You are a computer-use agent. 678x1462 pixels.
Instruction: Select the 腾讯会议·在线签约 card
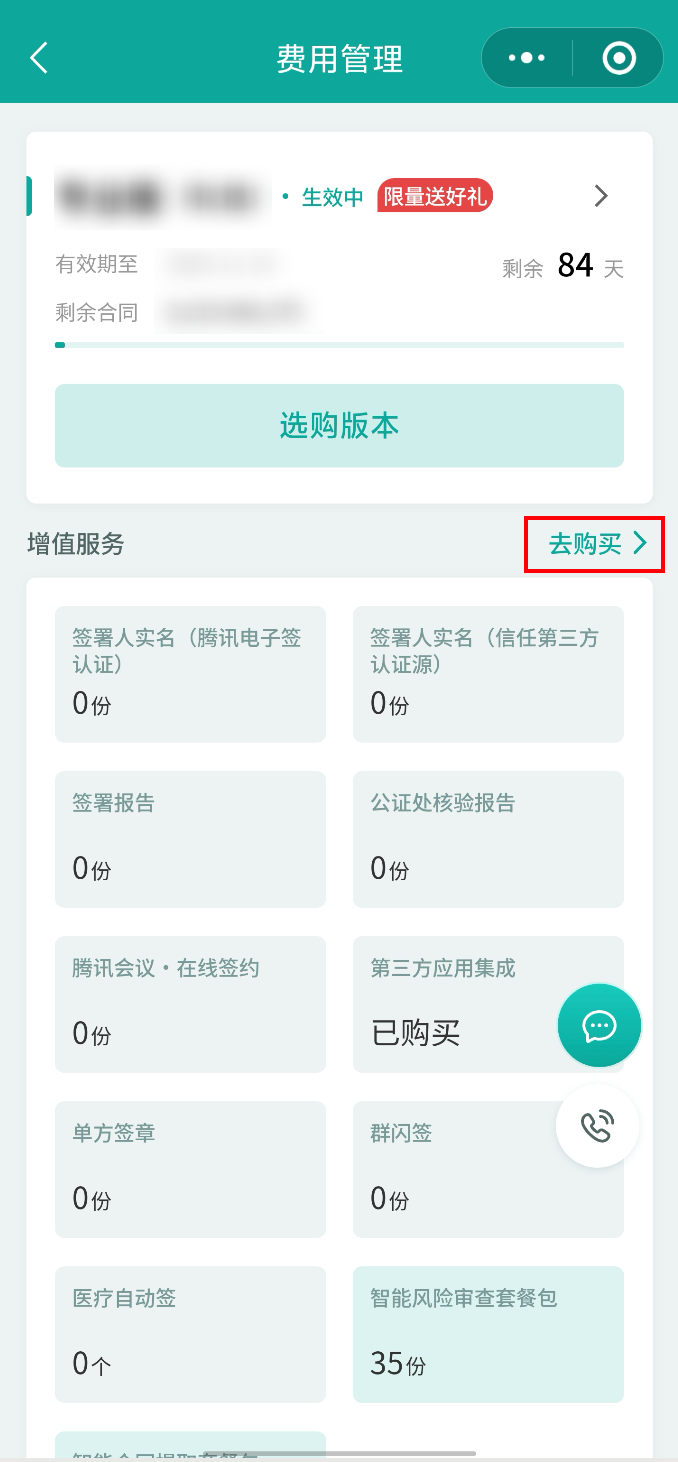pyautogui.click(x=190, y=1004)
